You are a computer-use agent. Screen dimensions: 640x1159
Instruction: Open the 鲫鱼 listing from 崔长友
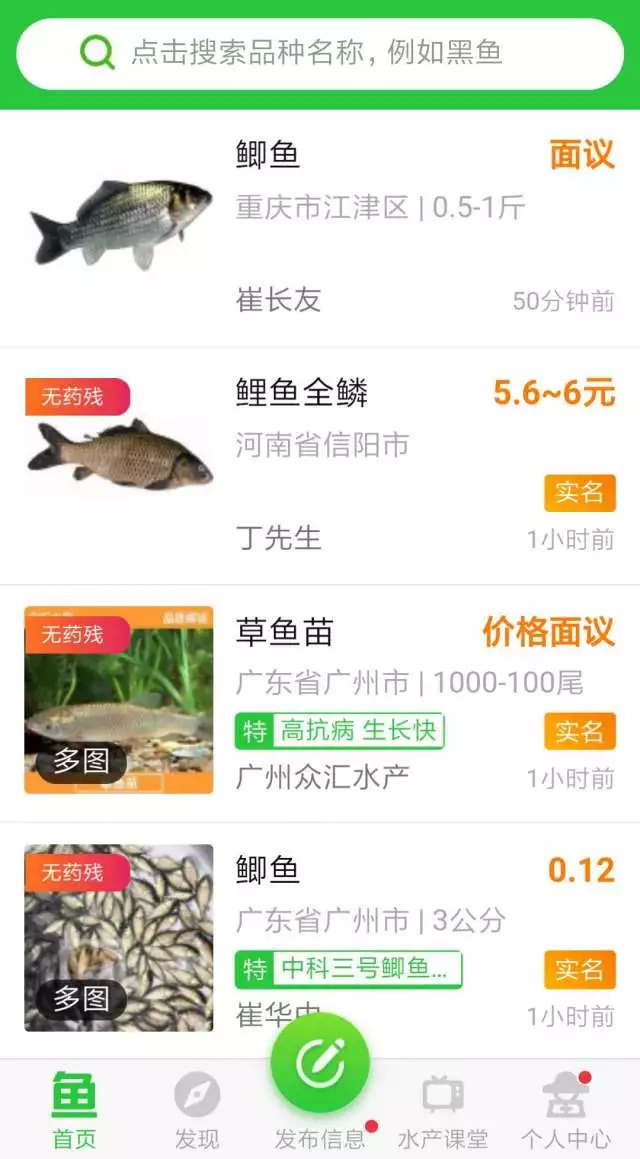point(320,228)
